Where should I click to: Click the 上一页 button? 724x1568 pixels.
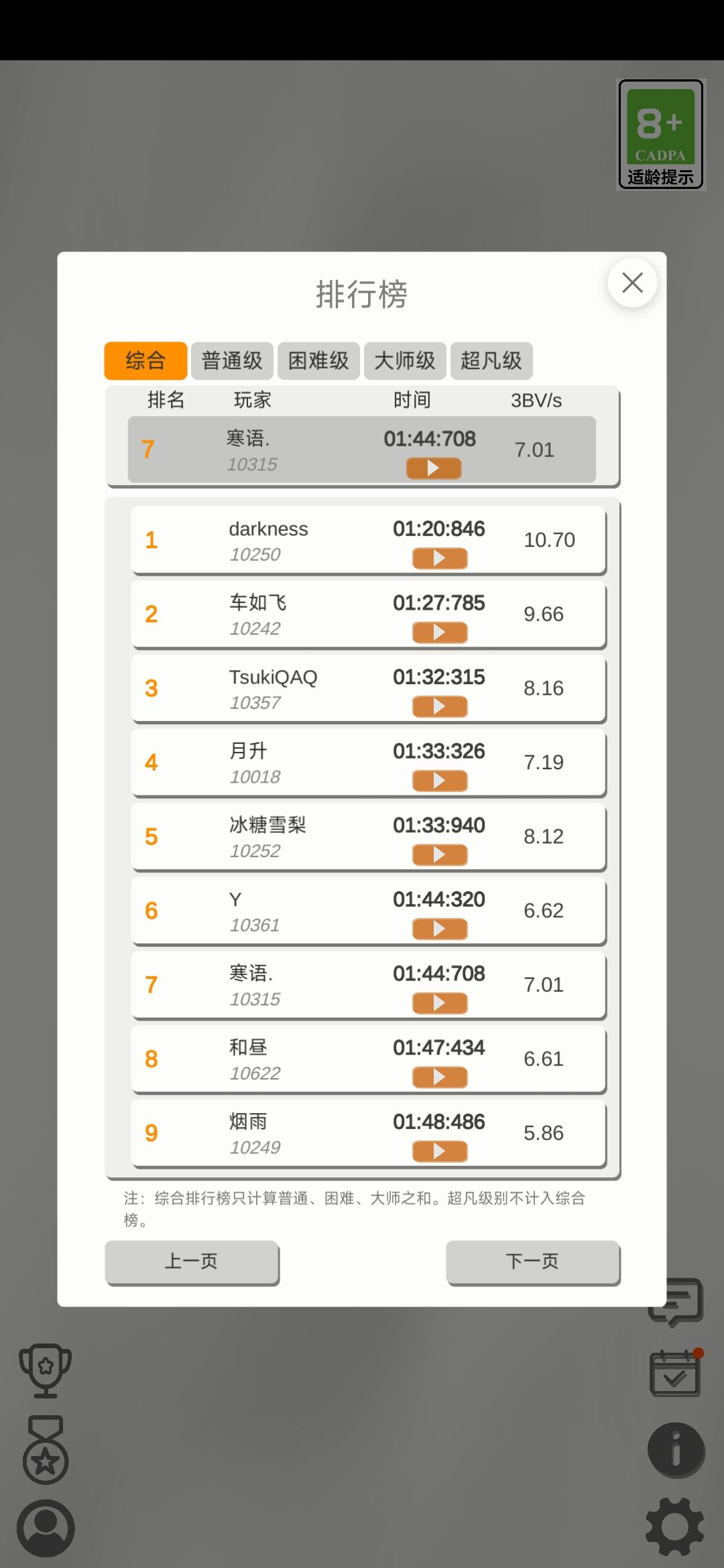click(192, 1262)
